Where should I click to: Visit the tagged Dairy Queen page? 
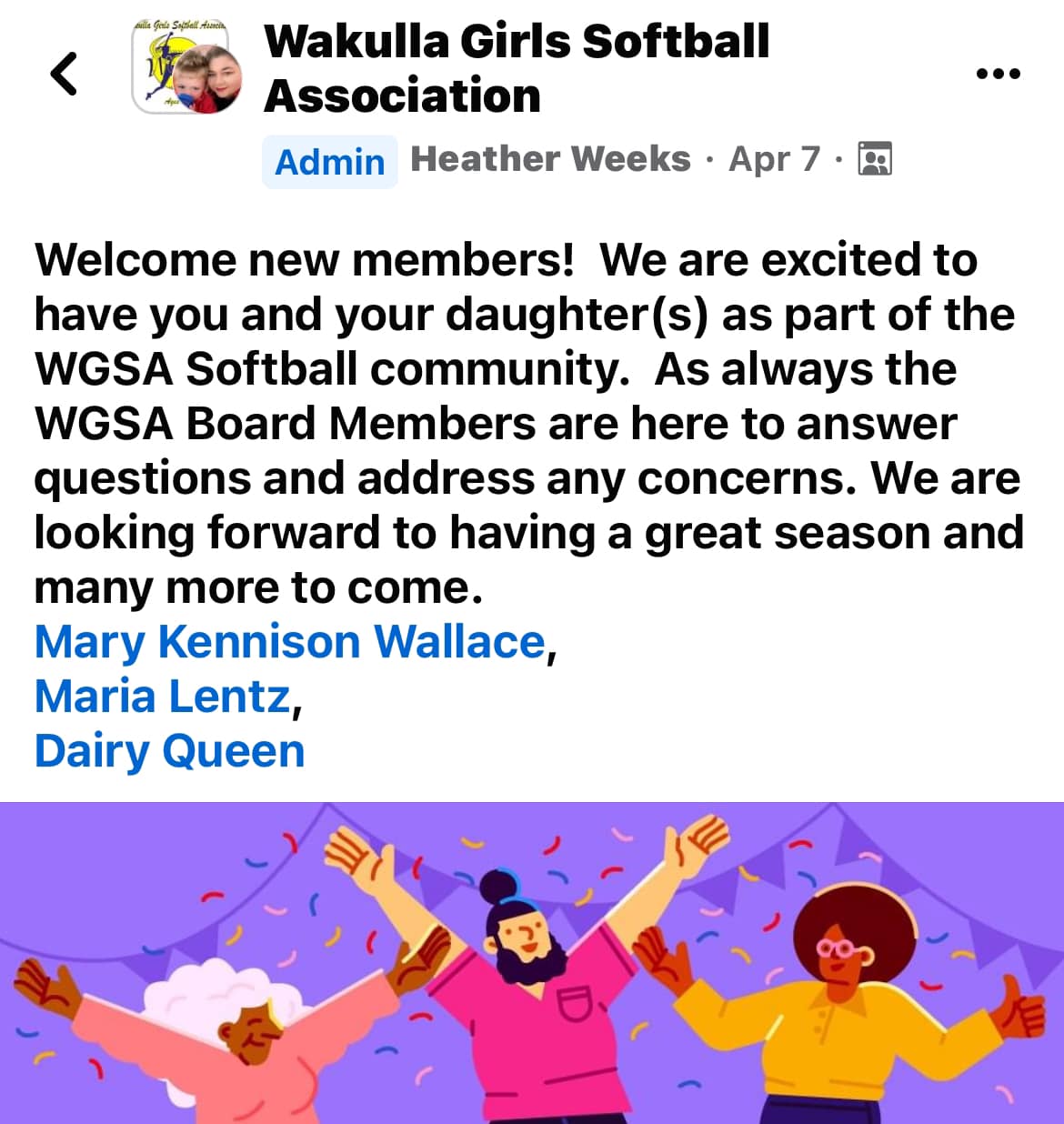[x=169, y=751]
